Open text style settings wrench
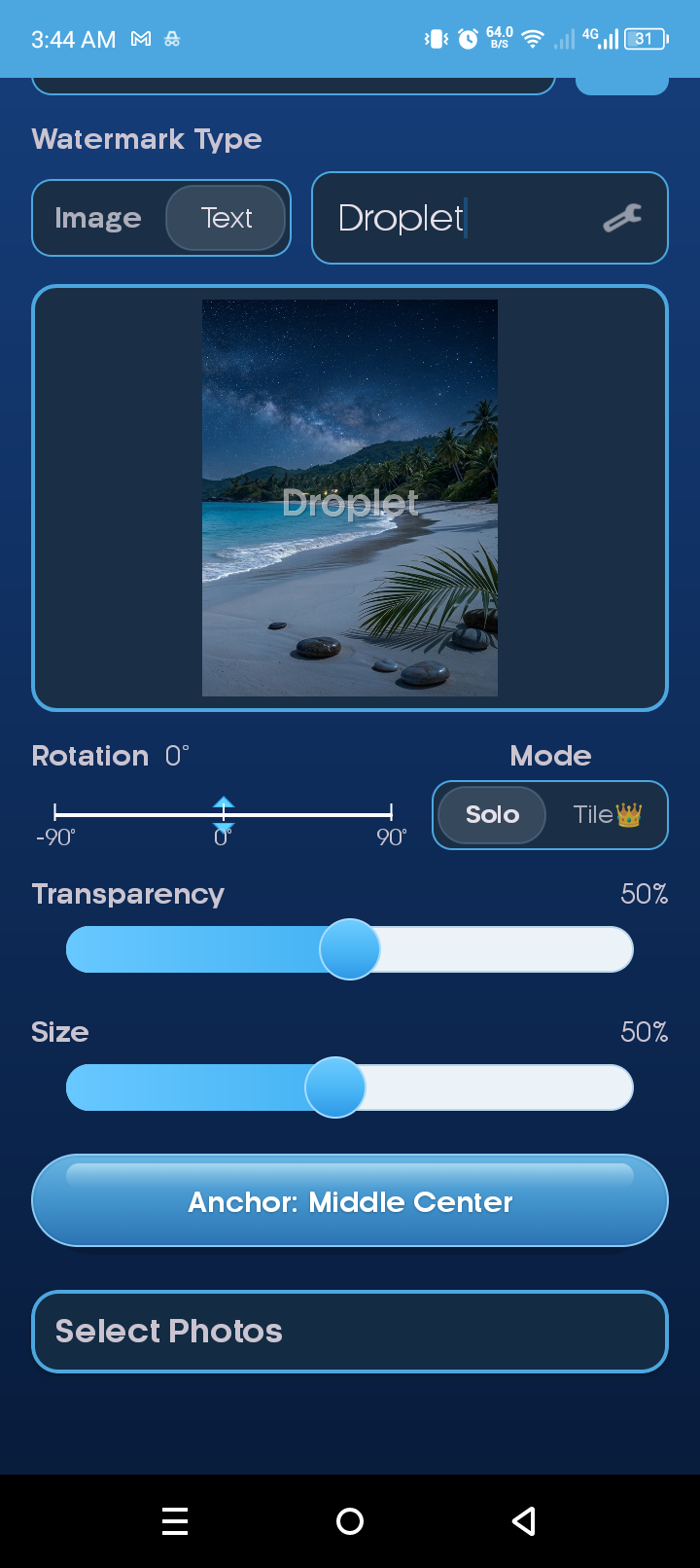The height and width of the screenshot is (1568, 700). pyautogui.click(x=622, y=218)
